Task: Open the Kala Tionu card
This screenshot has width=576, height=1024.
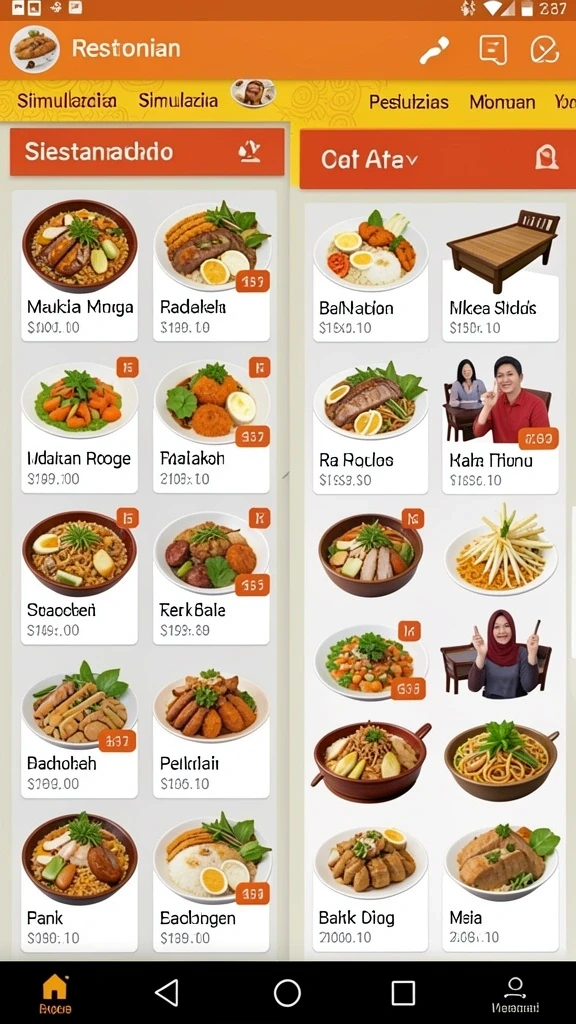Action: (x=501, y=424)
